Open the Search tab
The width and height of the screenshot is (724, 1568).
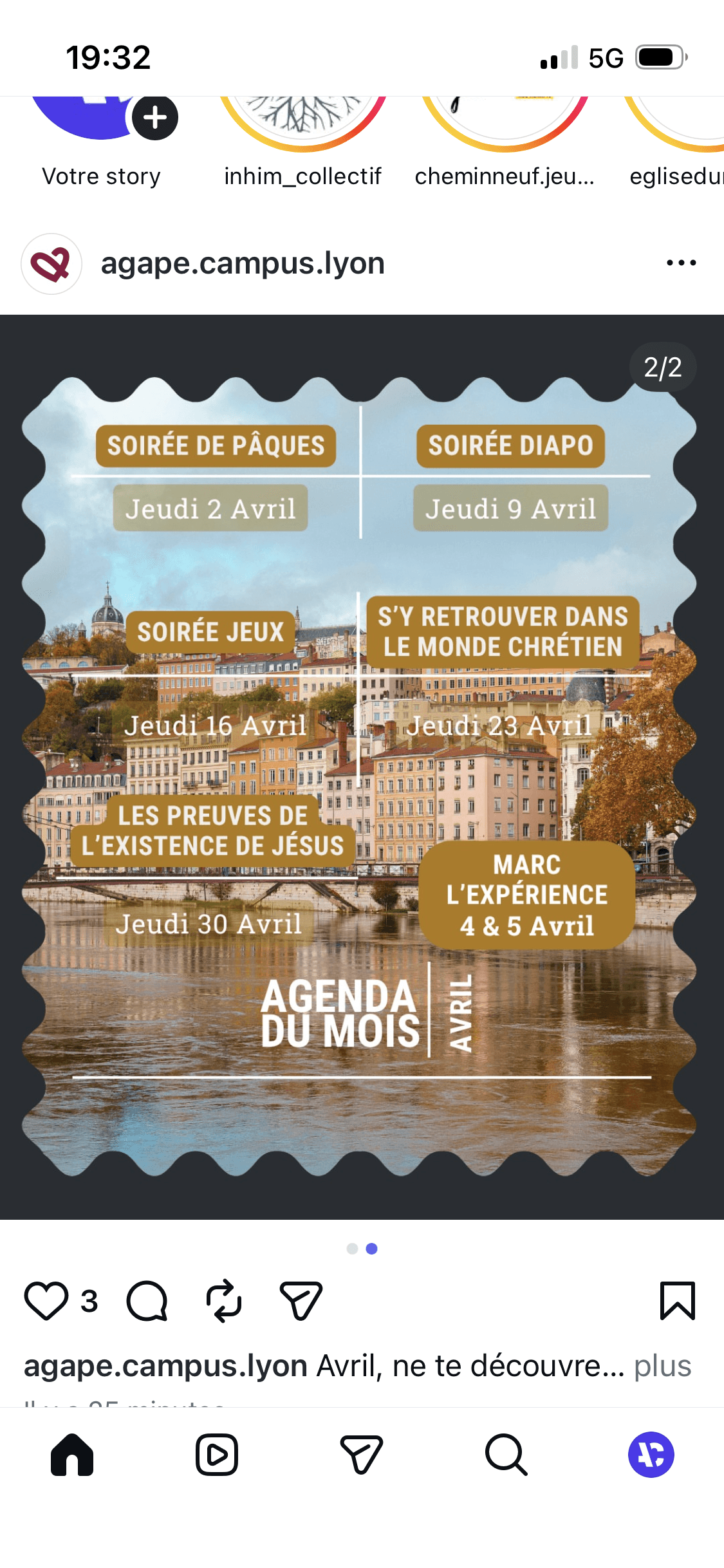[506, 1455]
